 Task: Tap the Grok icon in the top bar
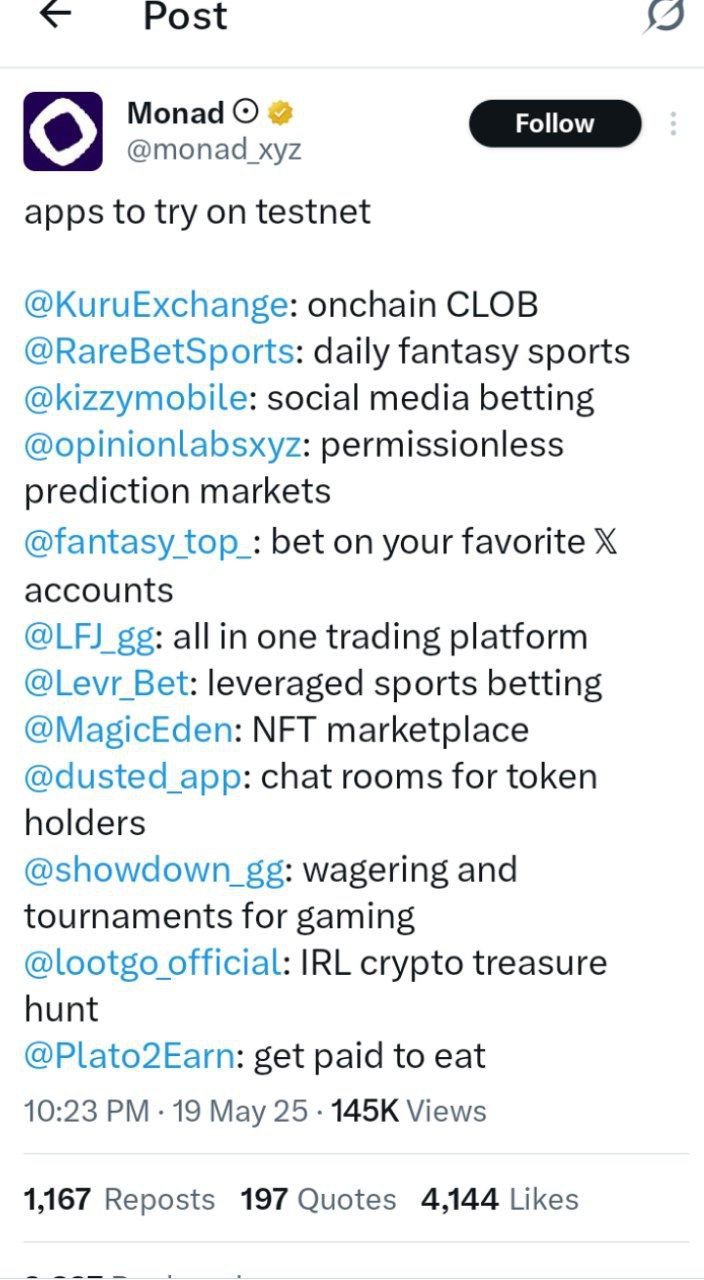click(x=665, y=17)
